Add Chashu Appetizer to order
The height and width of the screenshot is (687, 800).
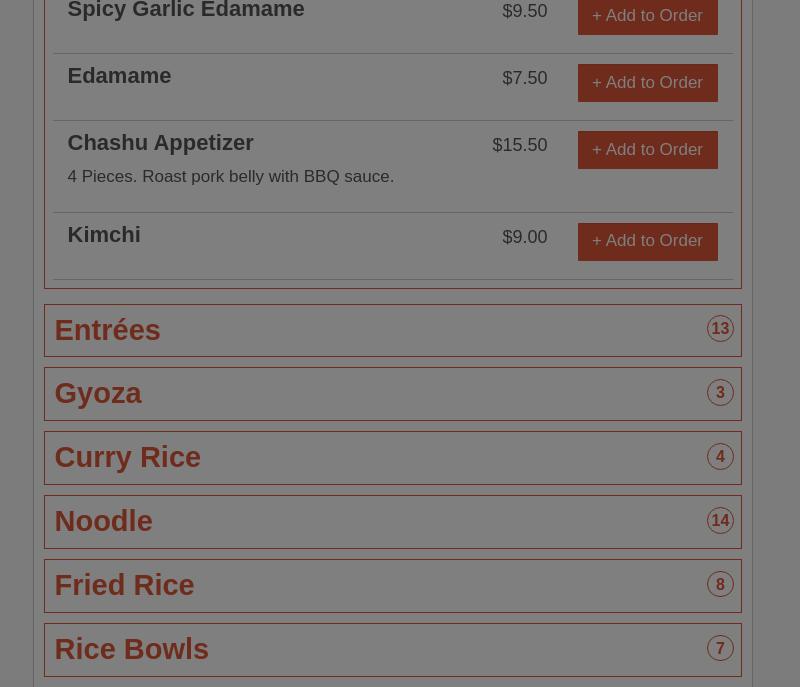pos(647,150)
